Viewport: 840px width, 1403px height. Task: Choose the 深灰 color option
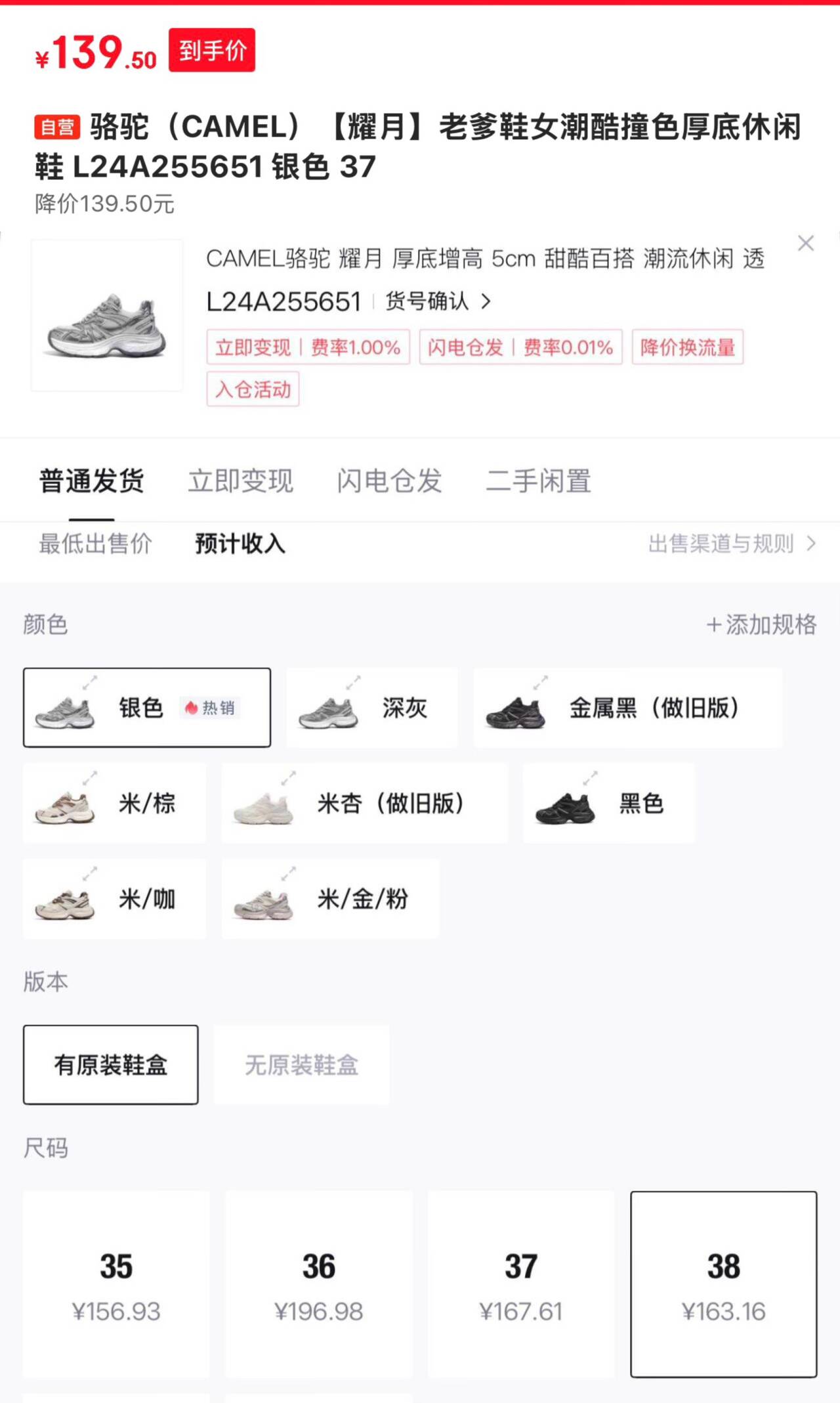click(372, 708)
